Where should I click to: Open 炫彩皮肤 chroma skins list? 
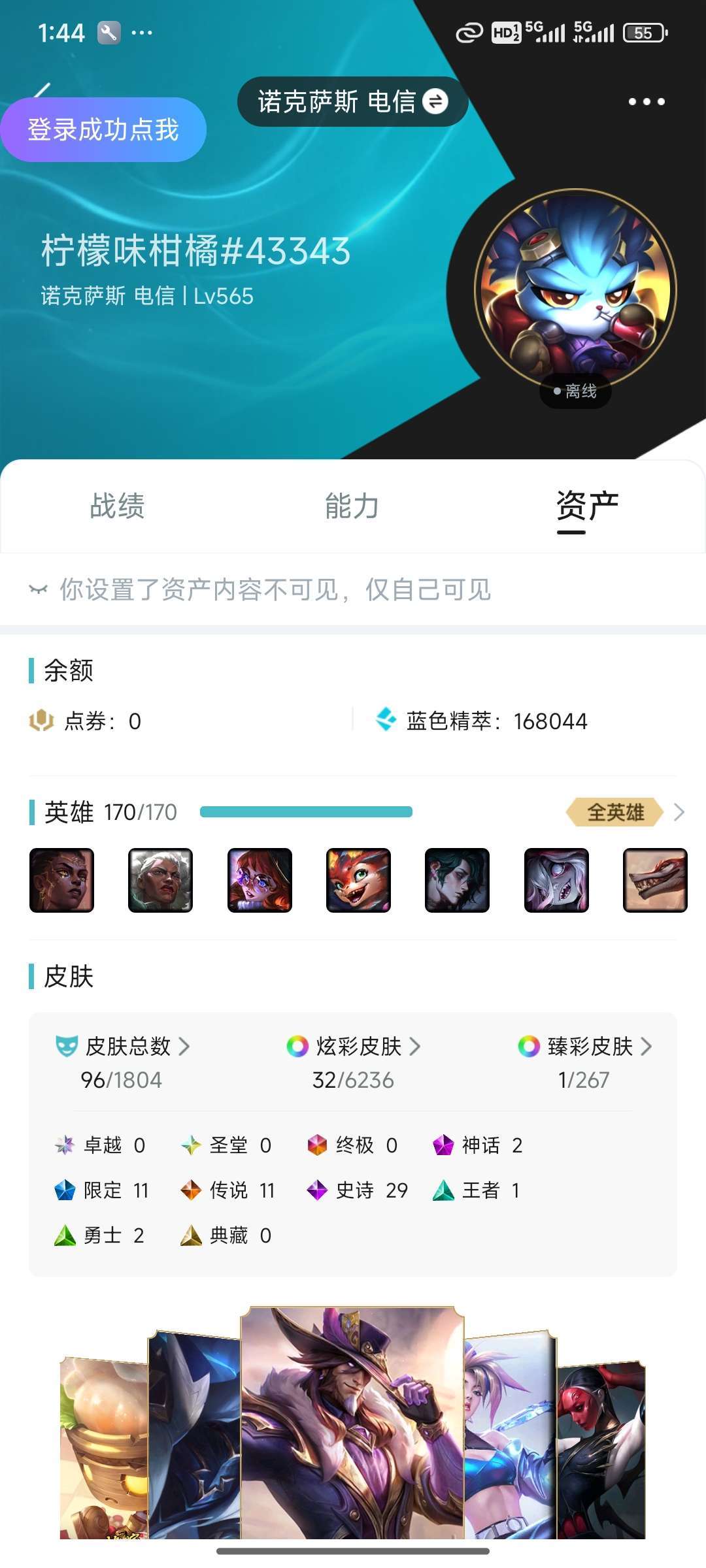353,1047
